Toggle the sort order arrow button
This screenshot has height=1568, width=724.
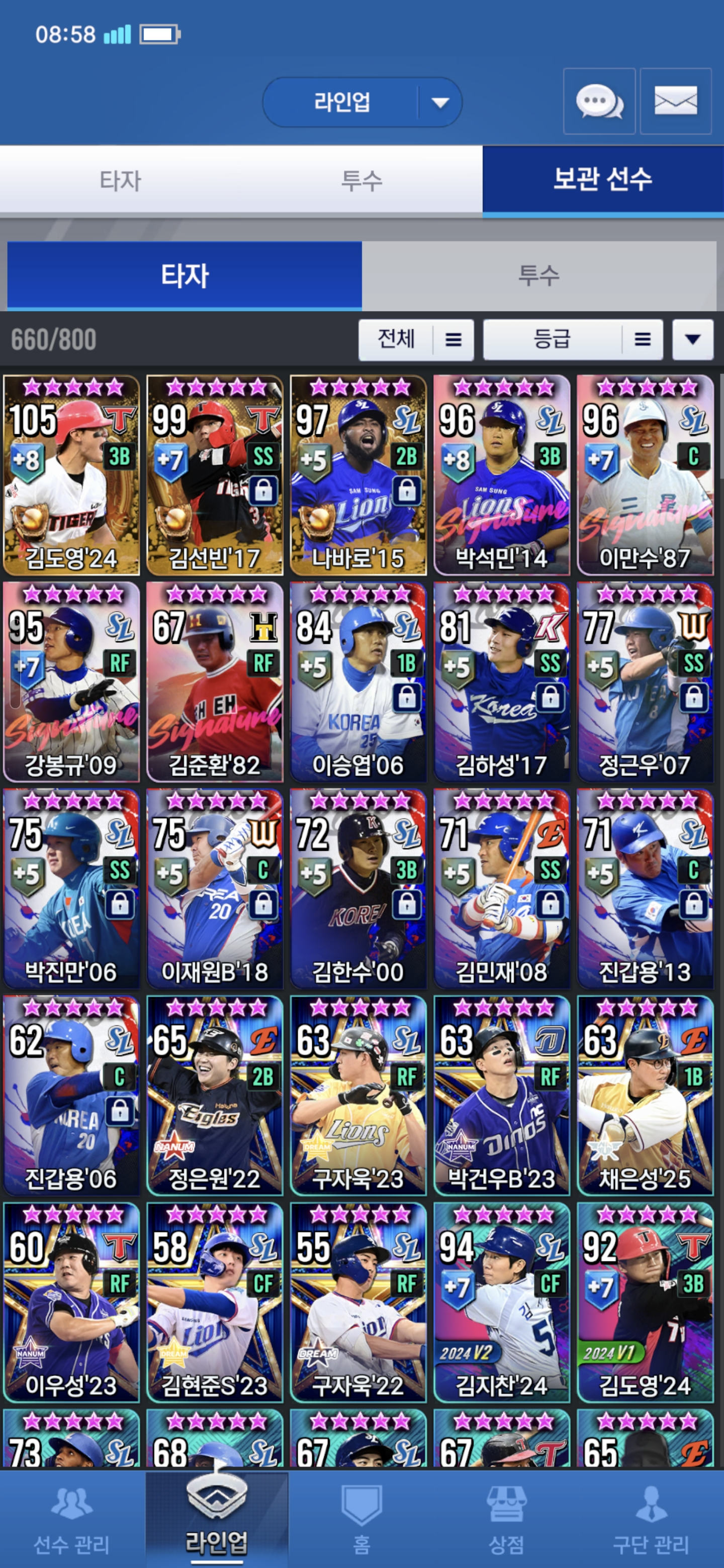692,339
